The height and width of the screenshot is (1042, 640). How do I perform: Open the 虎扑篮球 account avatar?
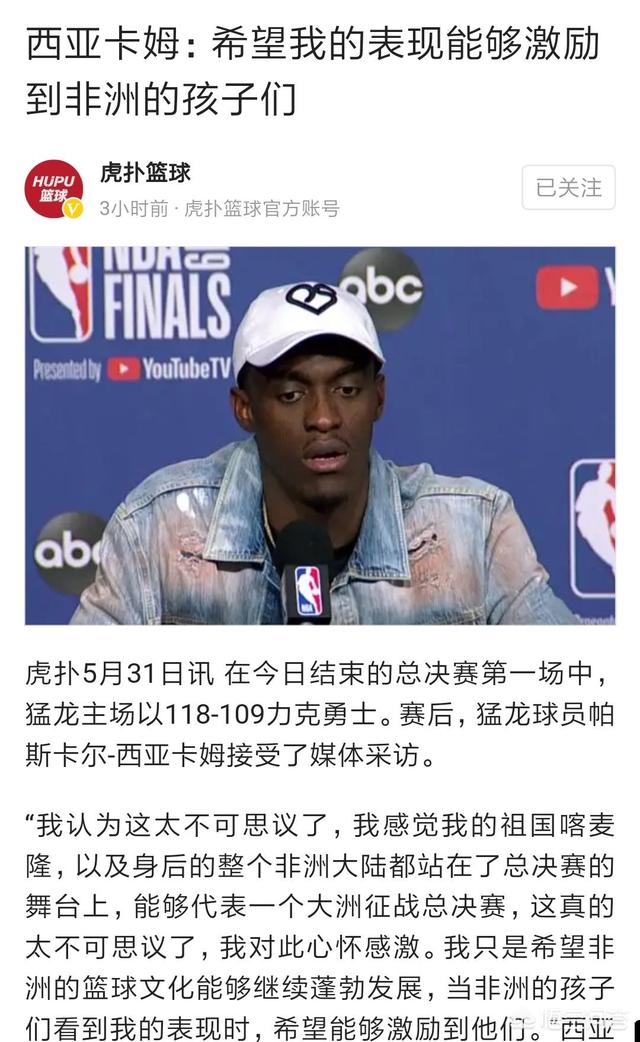(54, 188)
